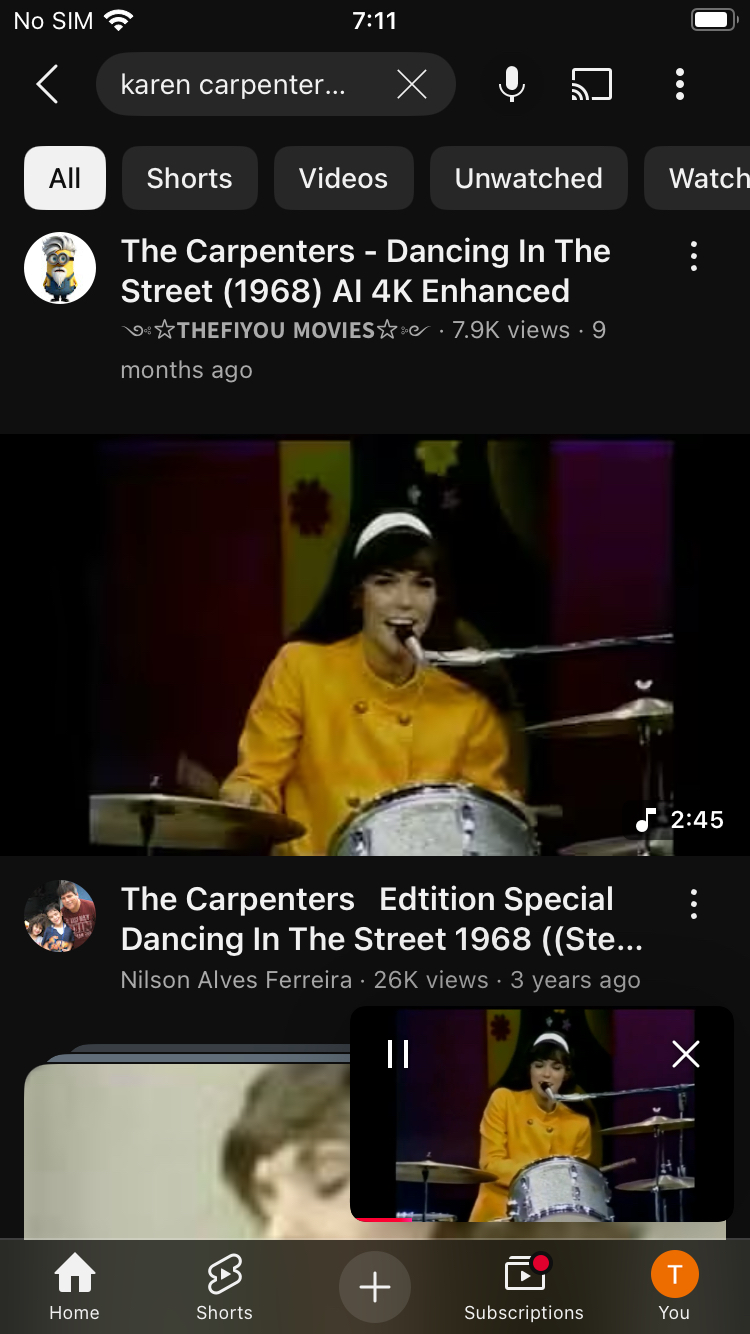Create new content with plus button

(x=375, y=1288)
